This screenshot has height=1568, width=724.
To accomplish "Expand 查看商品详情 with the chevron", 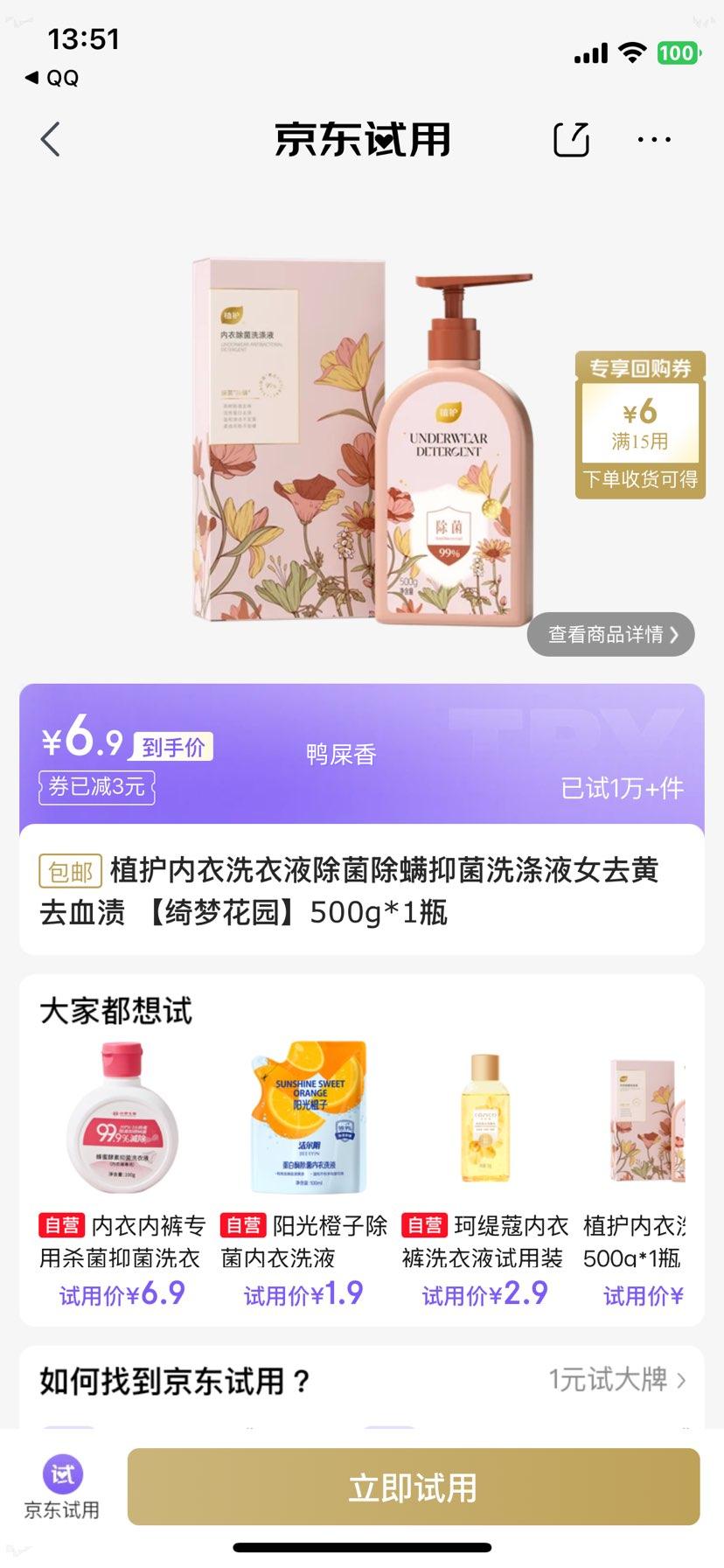I will pyautogui.click(x=610, y=635).
